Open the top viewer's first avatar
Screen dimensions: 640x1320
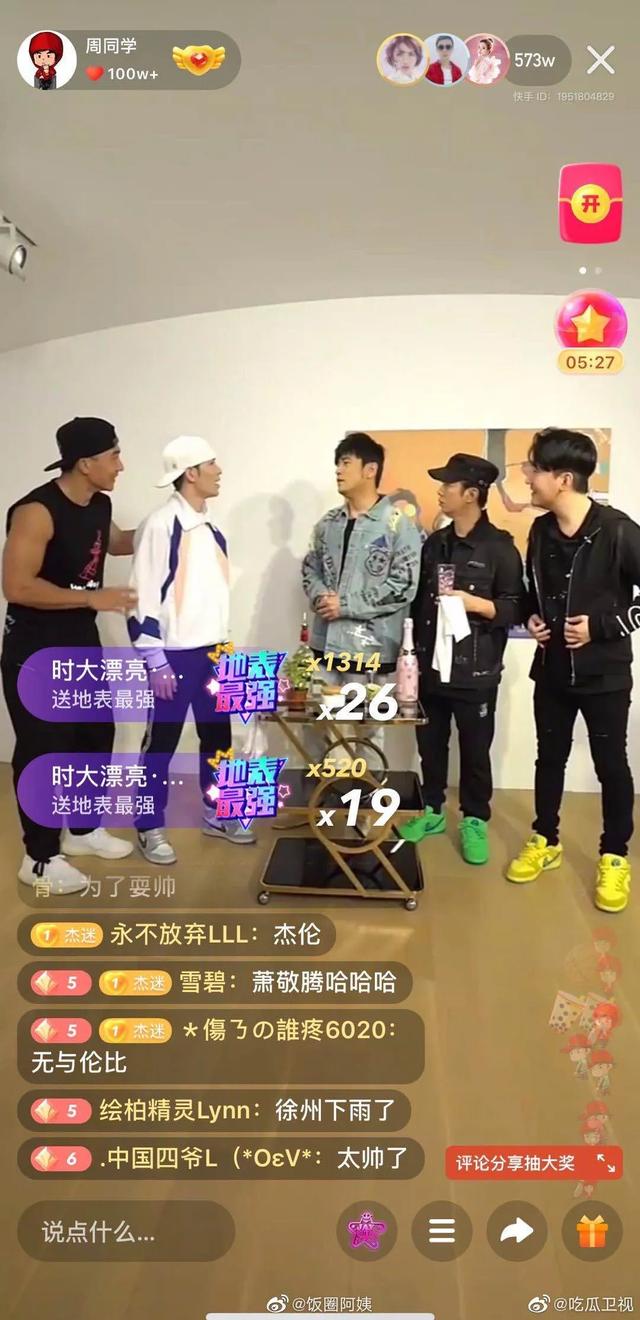click(402, 60)
